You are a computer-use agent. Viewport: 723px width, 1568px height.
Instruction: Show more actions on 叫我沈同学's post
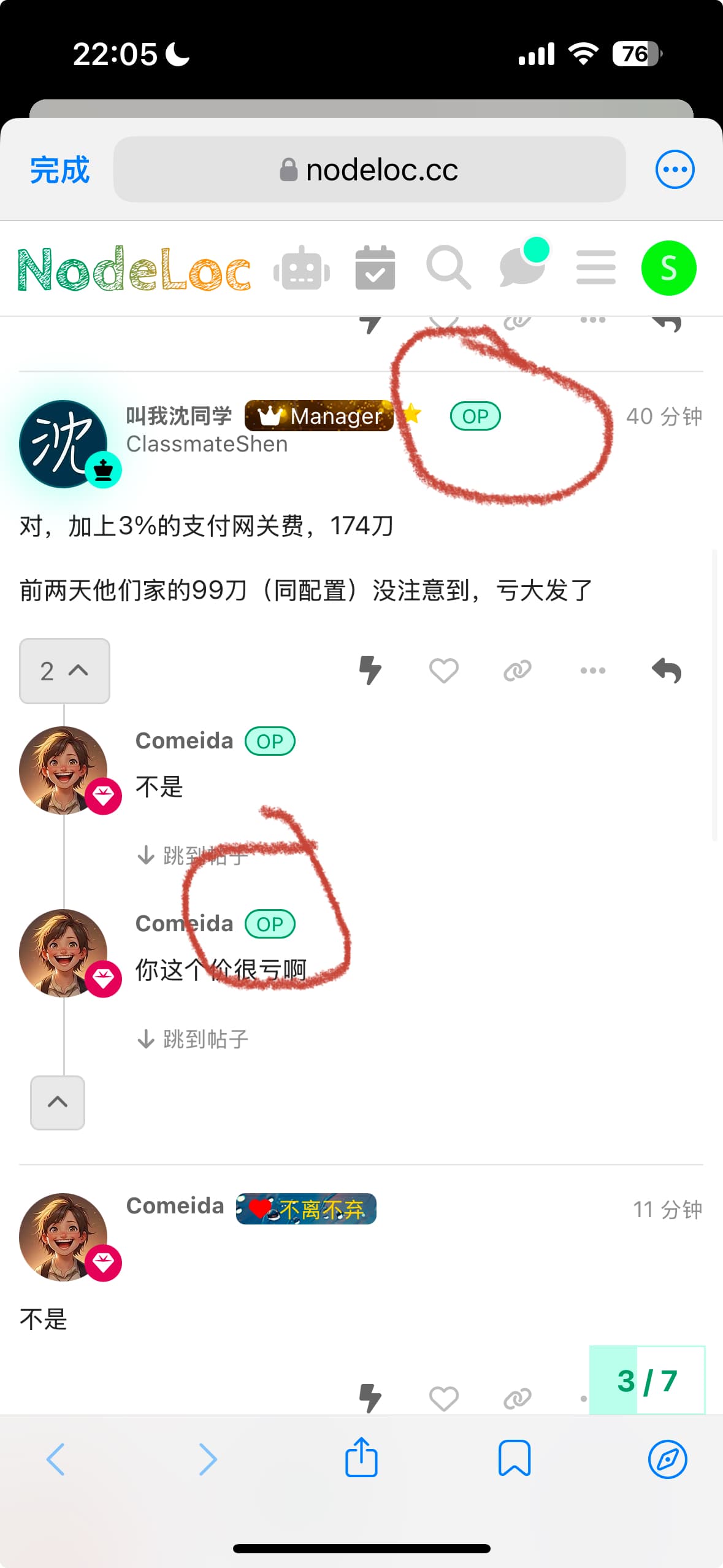pos(592,671)
